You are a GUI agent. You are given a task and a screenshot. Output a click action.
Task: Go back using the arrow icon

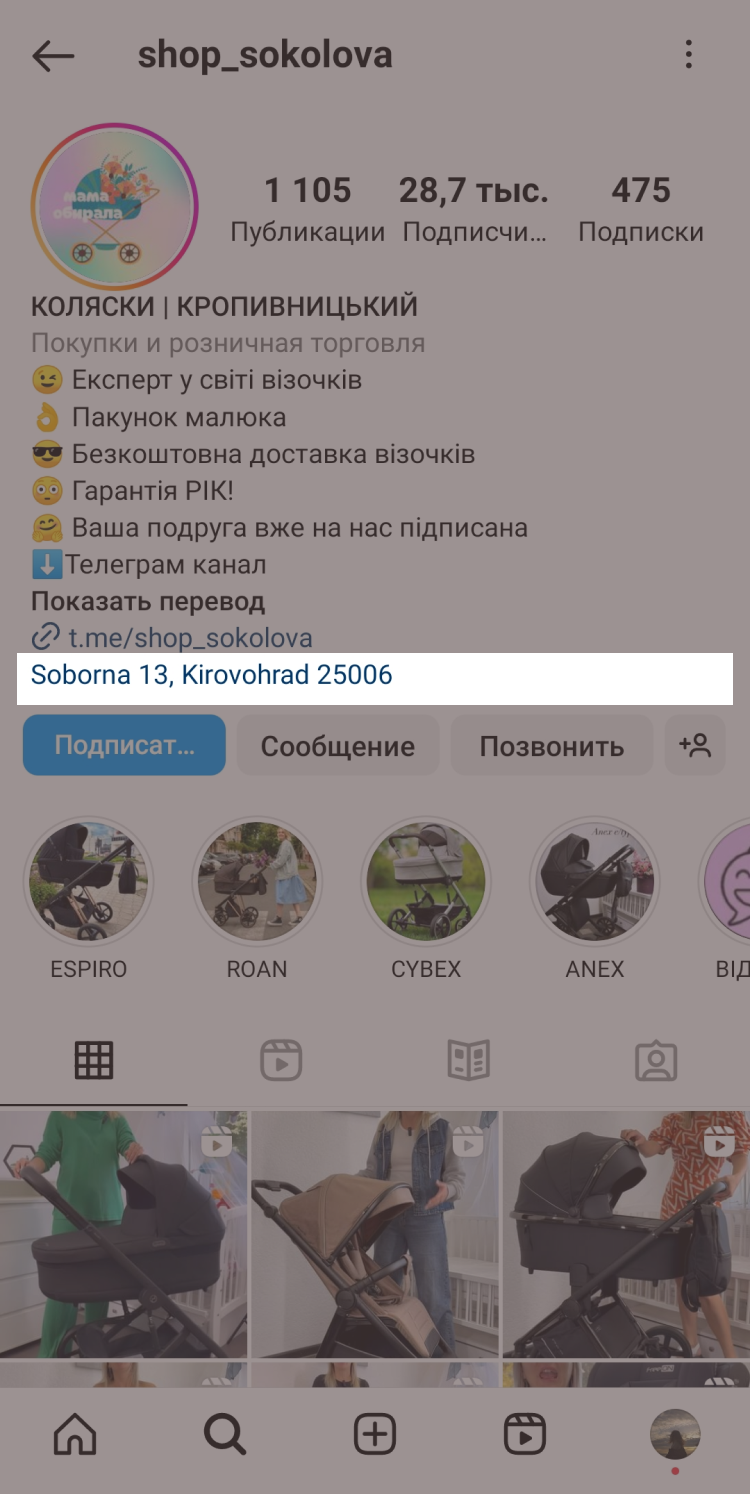(x=53, y=56)
